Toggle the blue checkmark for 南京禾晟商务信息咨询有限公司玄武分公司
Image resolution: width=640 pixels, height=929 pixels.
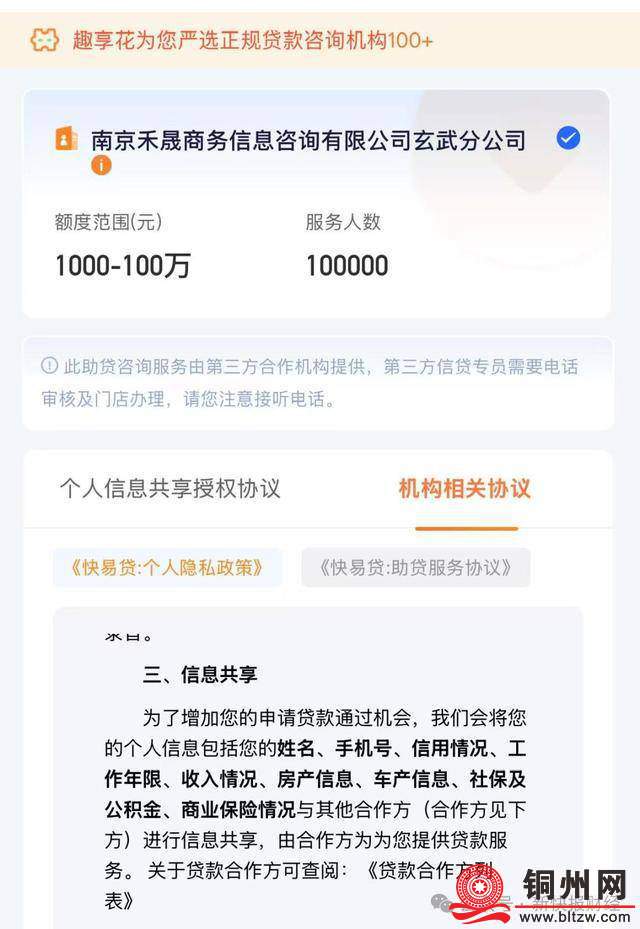(568, 138)
